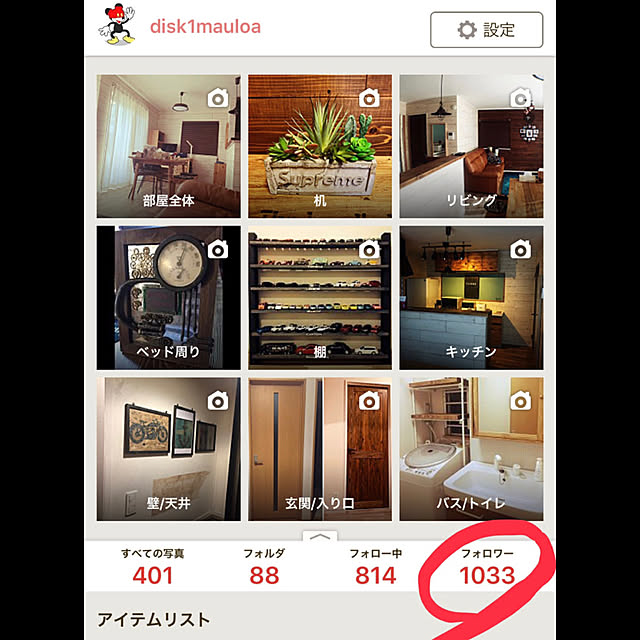Tap the camera icon on キッチン tile

520,249
